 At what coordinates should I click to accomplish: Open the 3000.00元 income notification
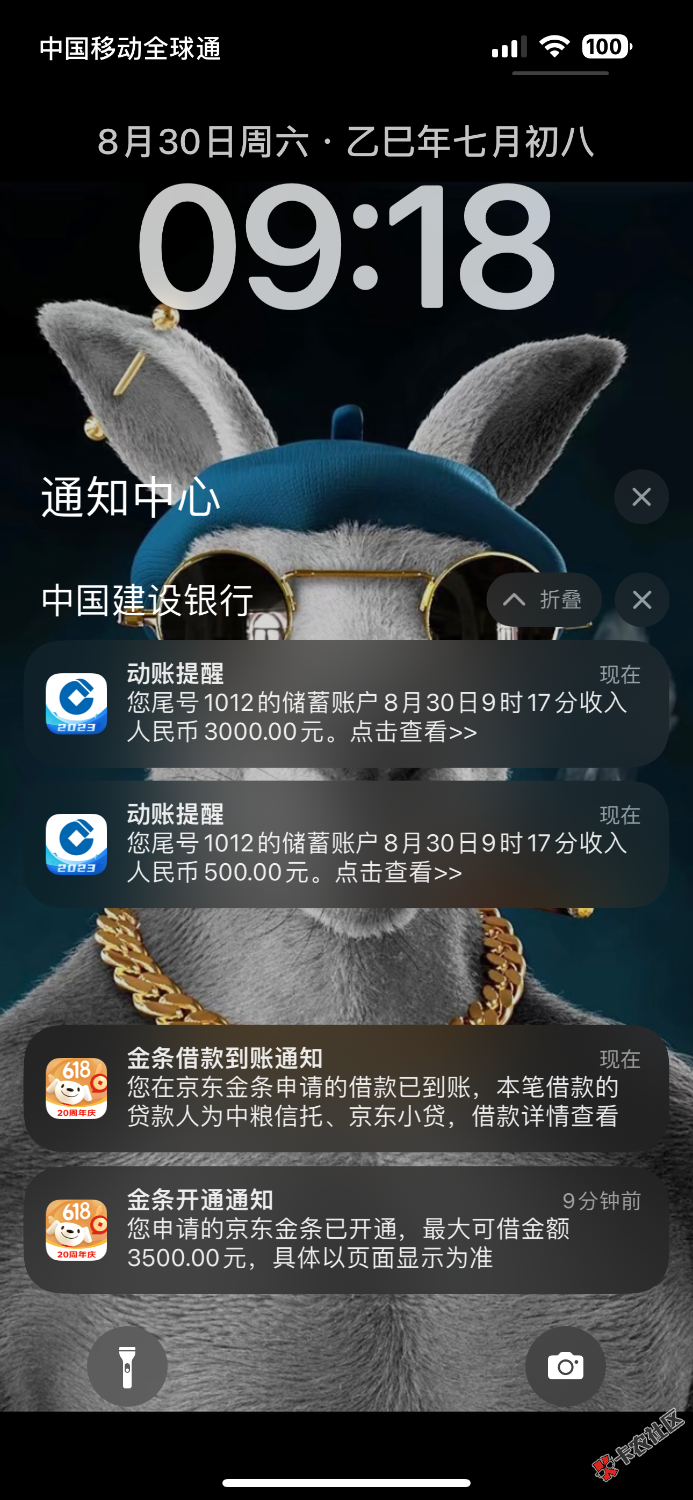click(346, 704)
